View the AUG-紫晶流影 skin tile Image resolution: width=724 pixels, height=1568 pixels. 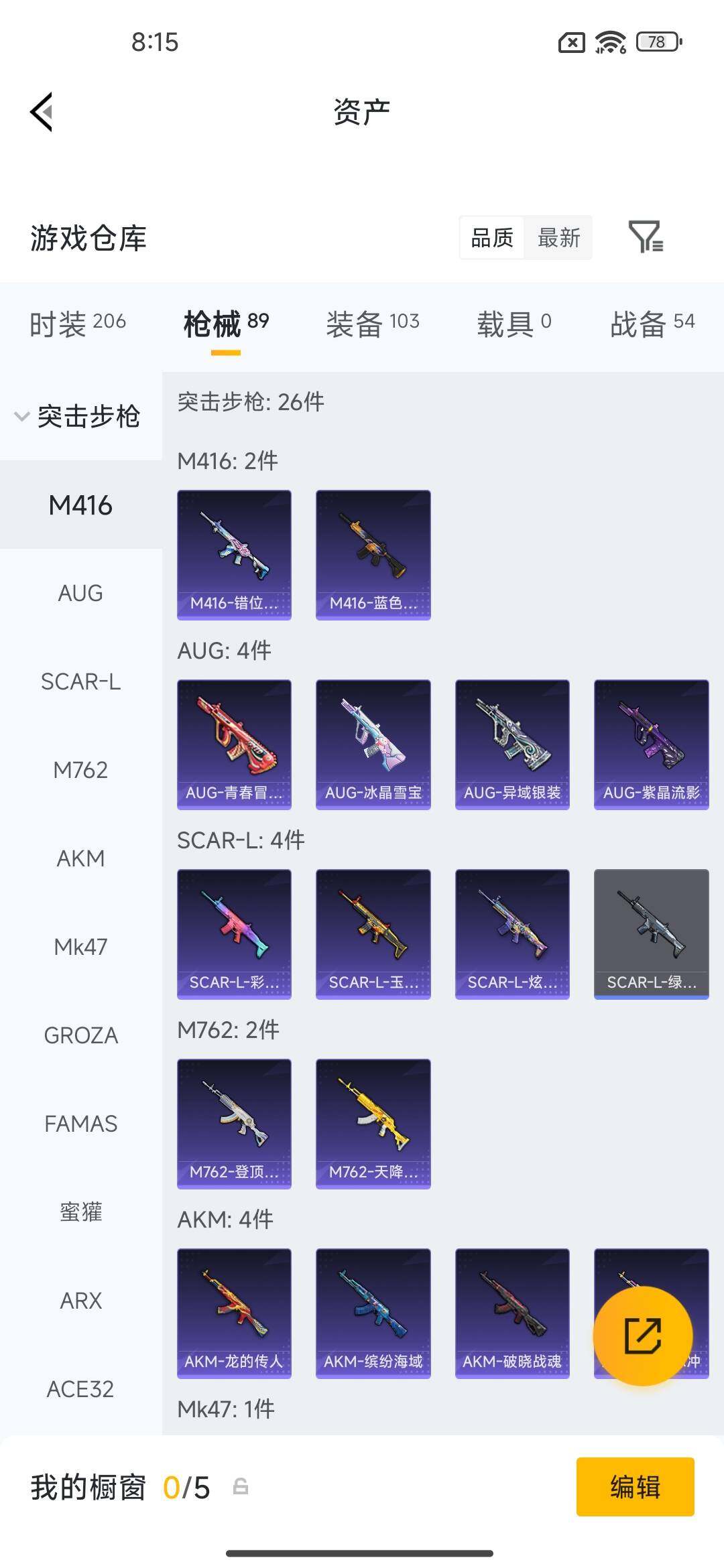coord(651,744)
